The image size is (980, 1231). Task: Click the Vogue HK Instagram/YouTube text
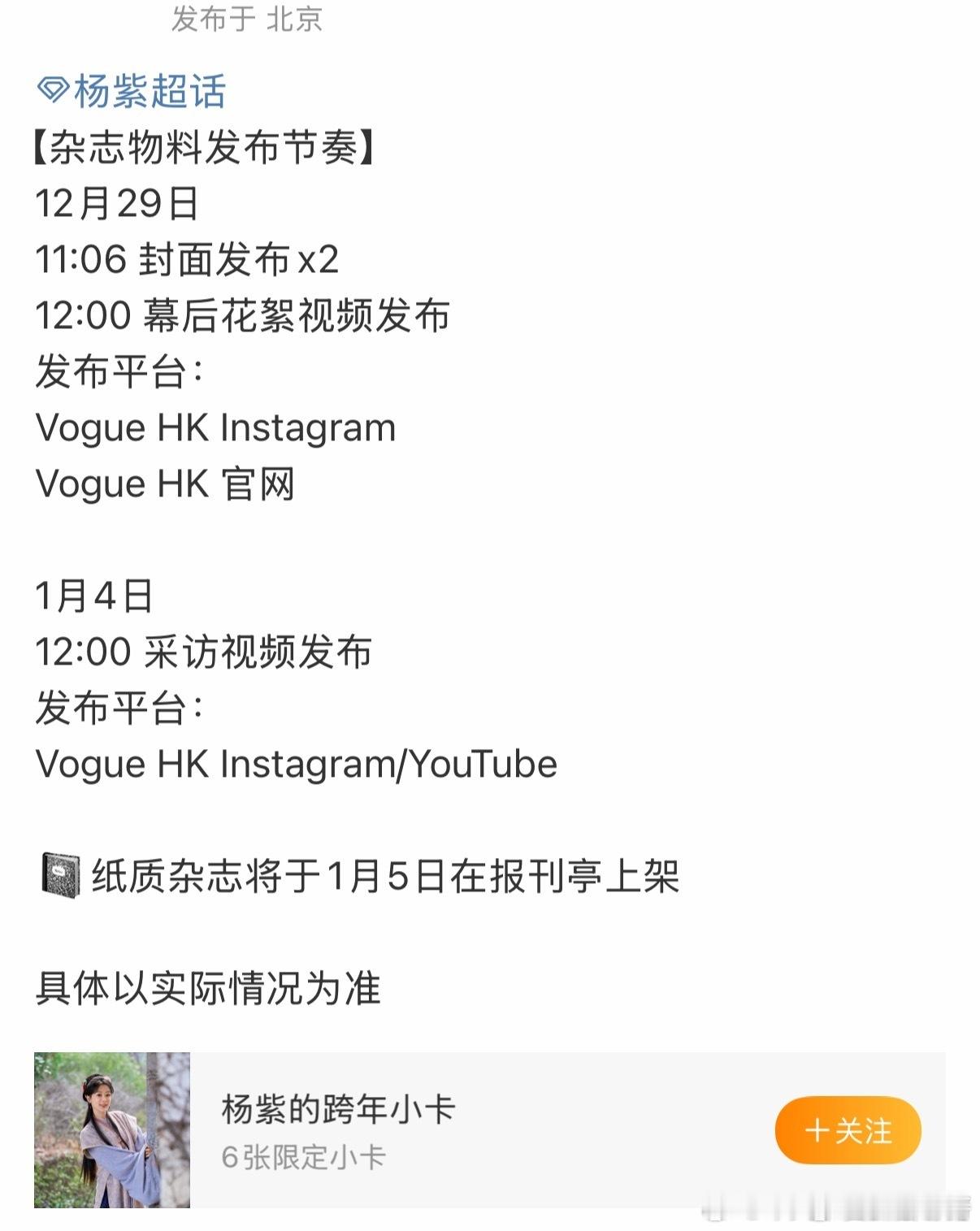tap(297, 764)
